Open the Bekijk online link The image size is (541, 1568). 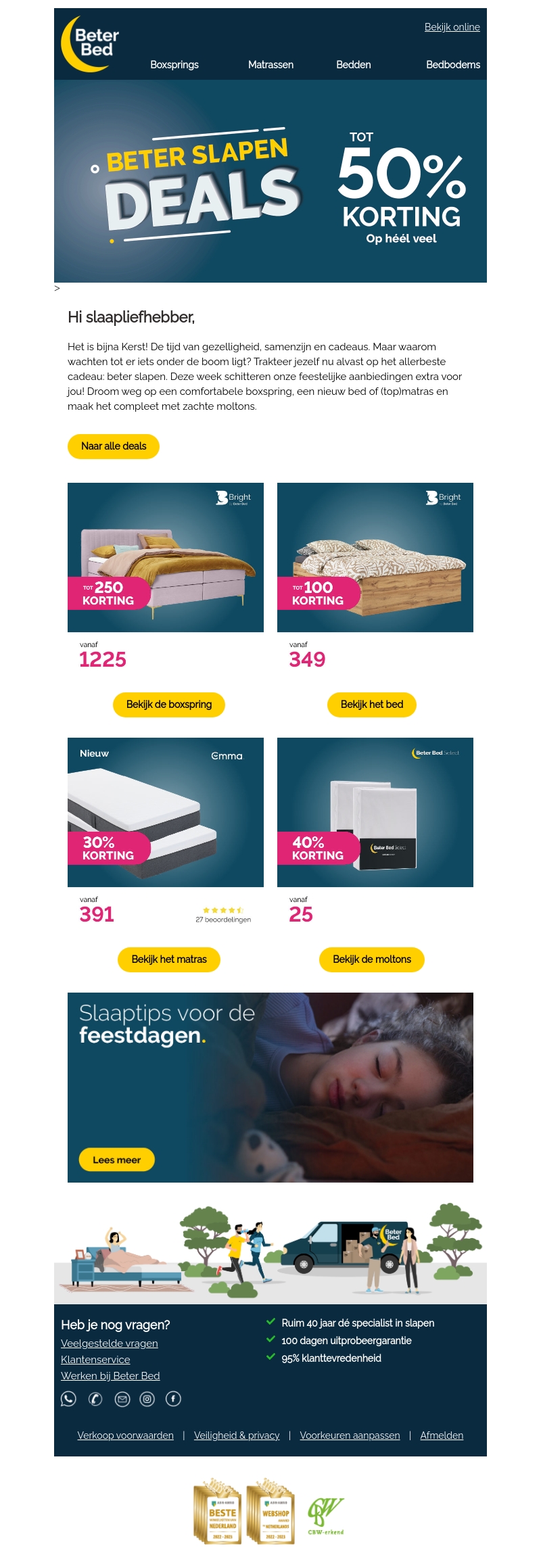point(452,27)
